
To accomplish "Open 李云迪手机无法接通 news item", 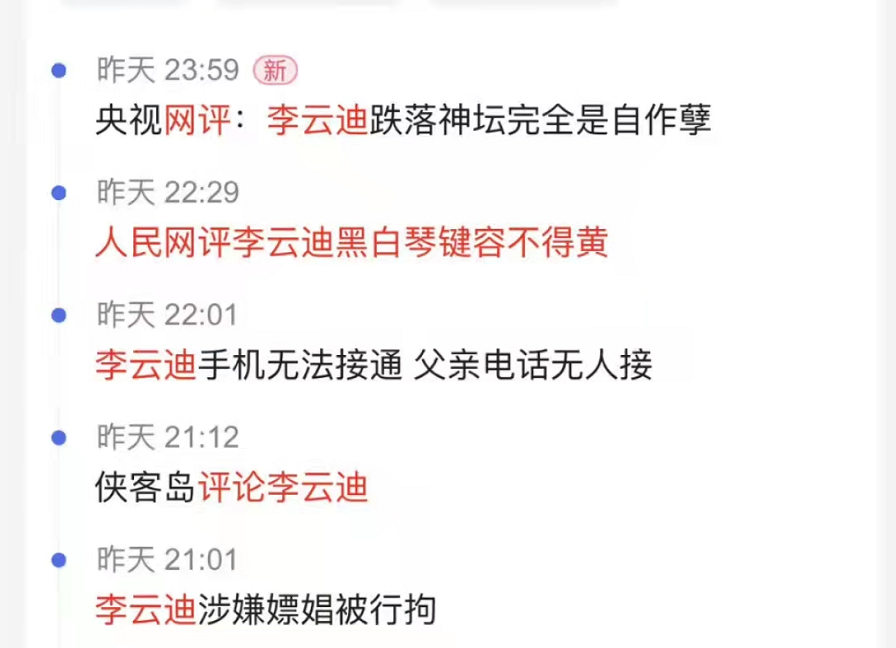I will pos(374,365).
